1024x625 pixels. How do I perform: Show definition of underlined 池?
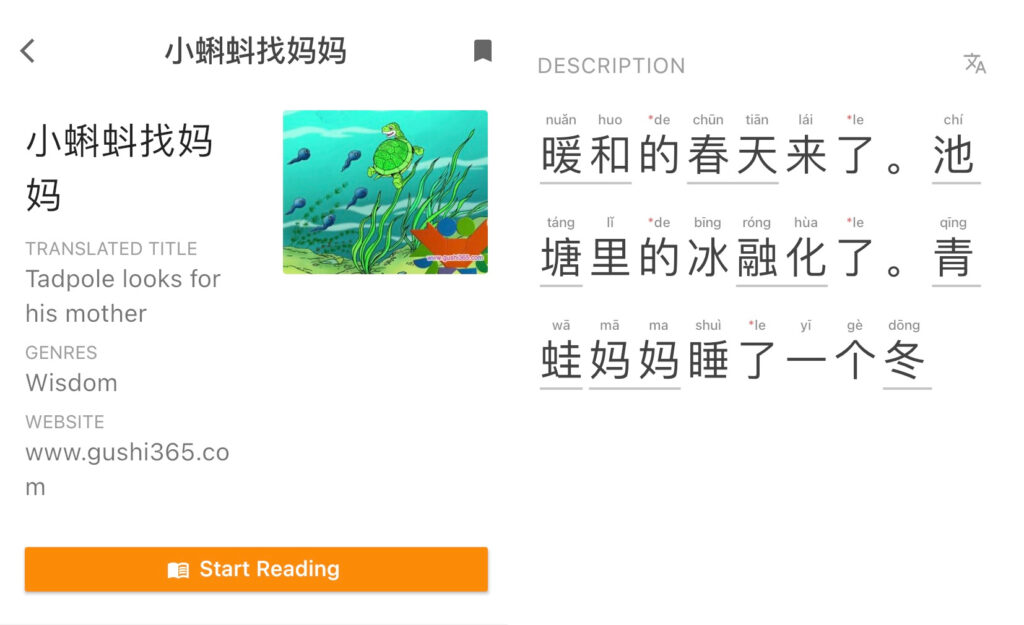tap(953, 156)
